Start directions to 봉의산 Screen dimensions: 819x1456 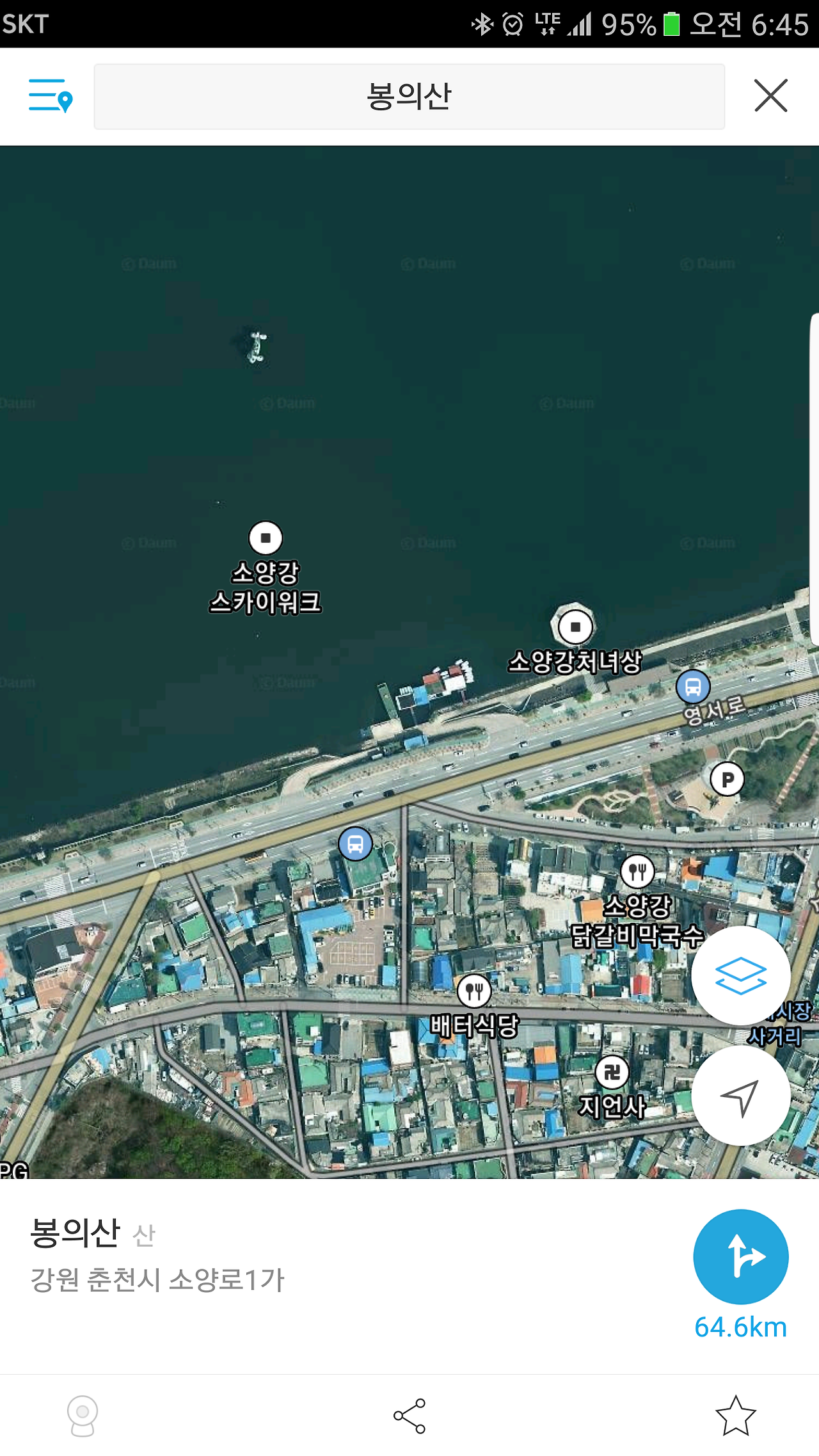740,1256
